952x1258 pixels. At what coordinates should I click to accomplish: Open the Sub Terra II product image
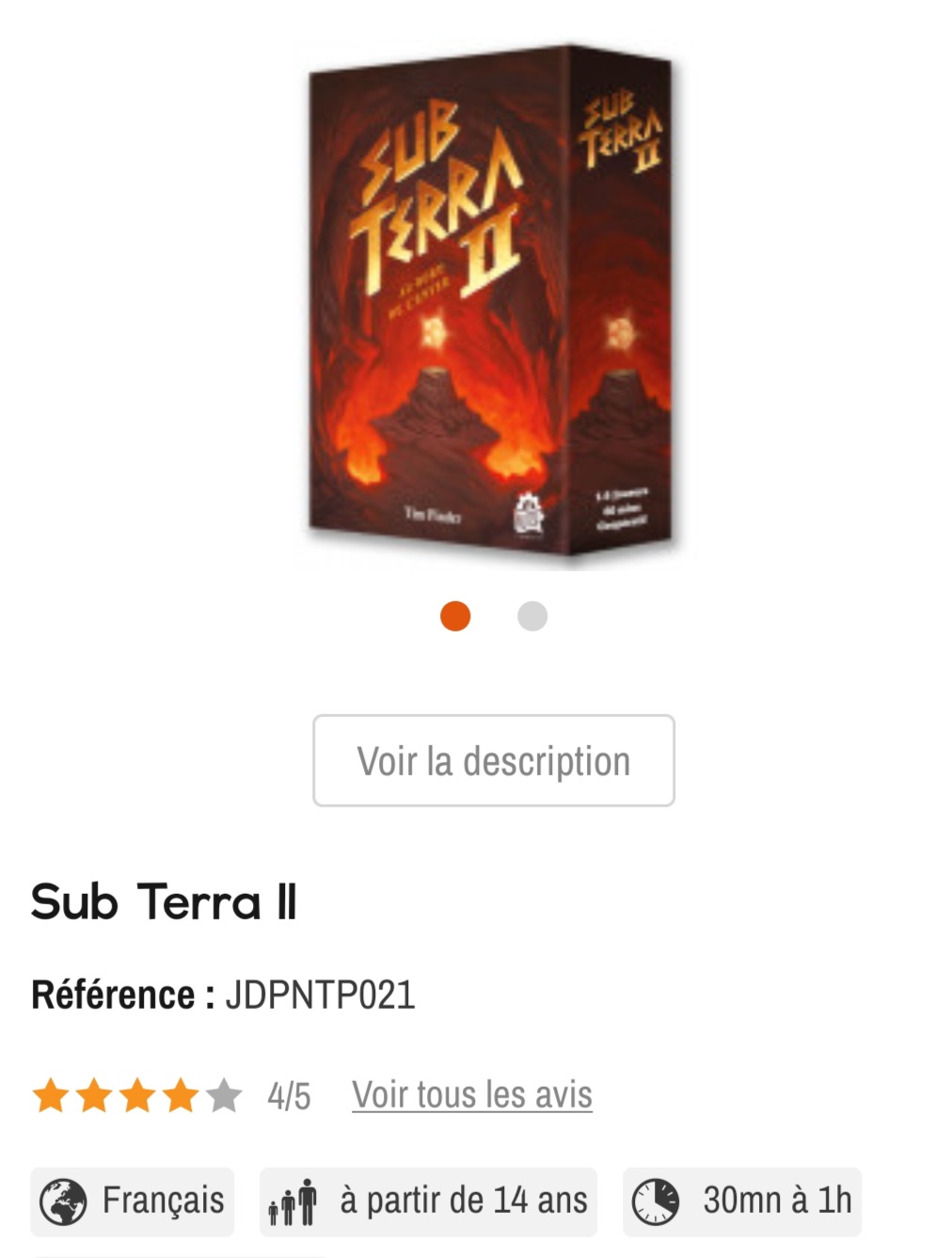point(491,303)
